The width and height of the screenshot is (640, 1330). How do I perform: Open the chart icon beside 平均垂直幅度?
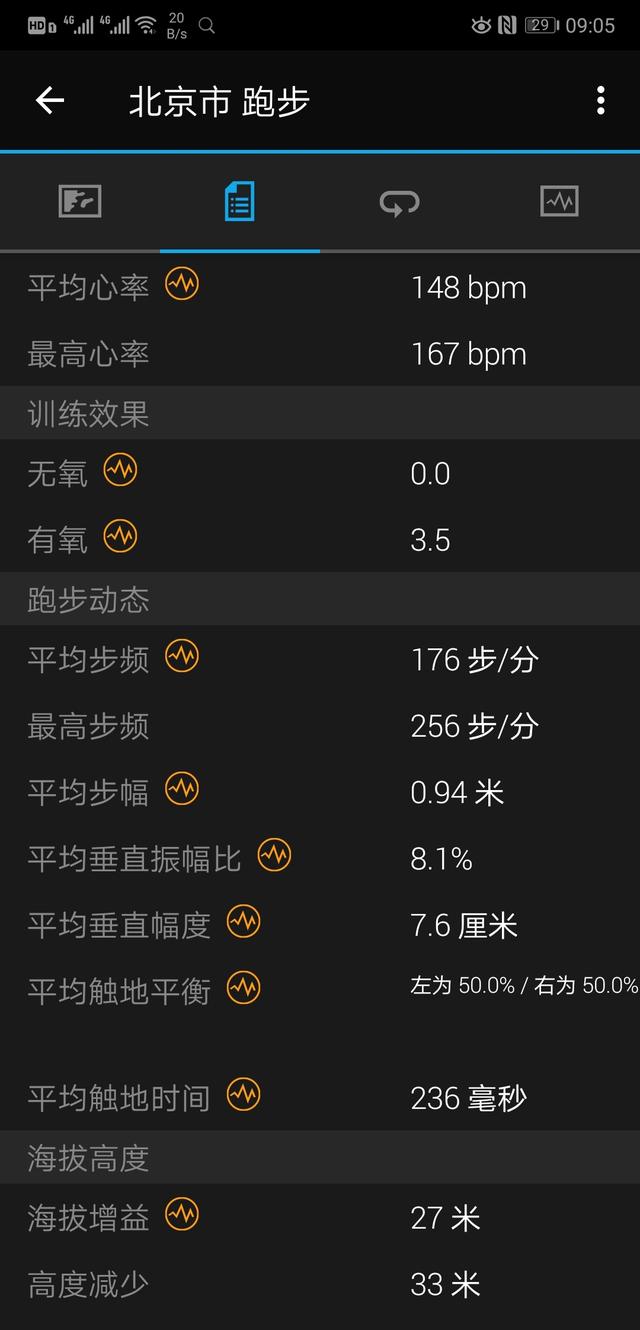pyautogui.click(x=243, y=922)
